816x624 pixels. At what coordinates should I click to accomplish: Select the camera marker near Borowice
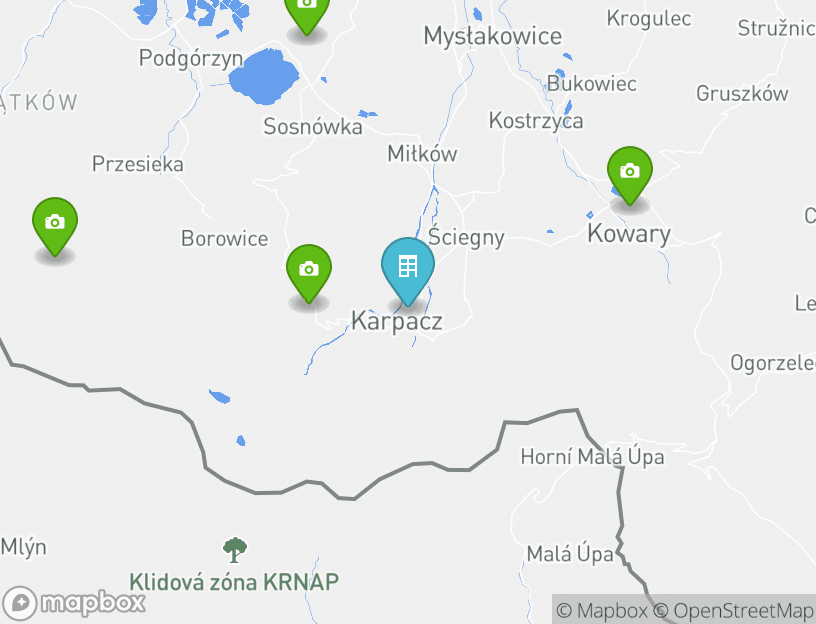(309, 270)
